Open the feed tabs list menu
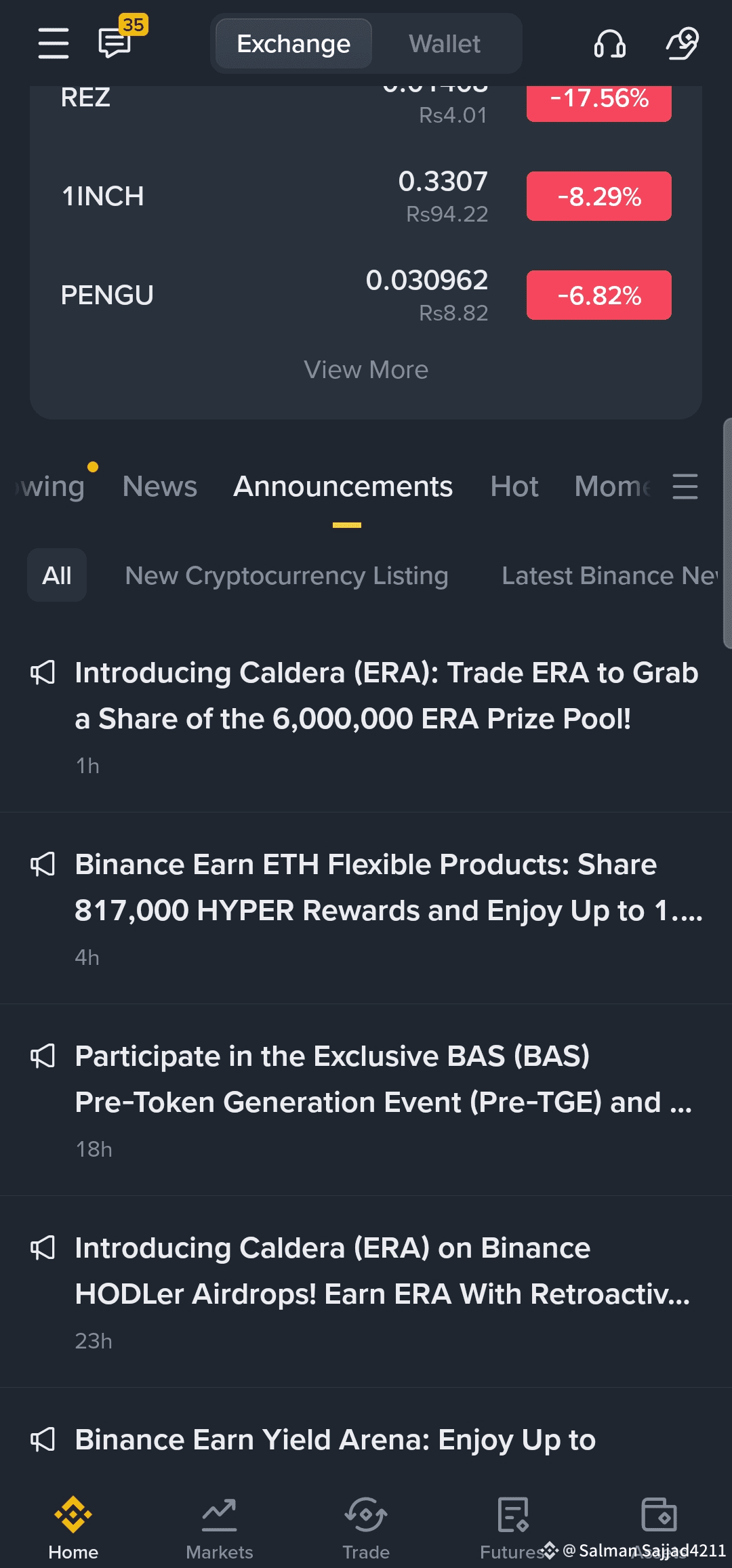 pyautogui.click(x=685, y=487)
